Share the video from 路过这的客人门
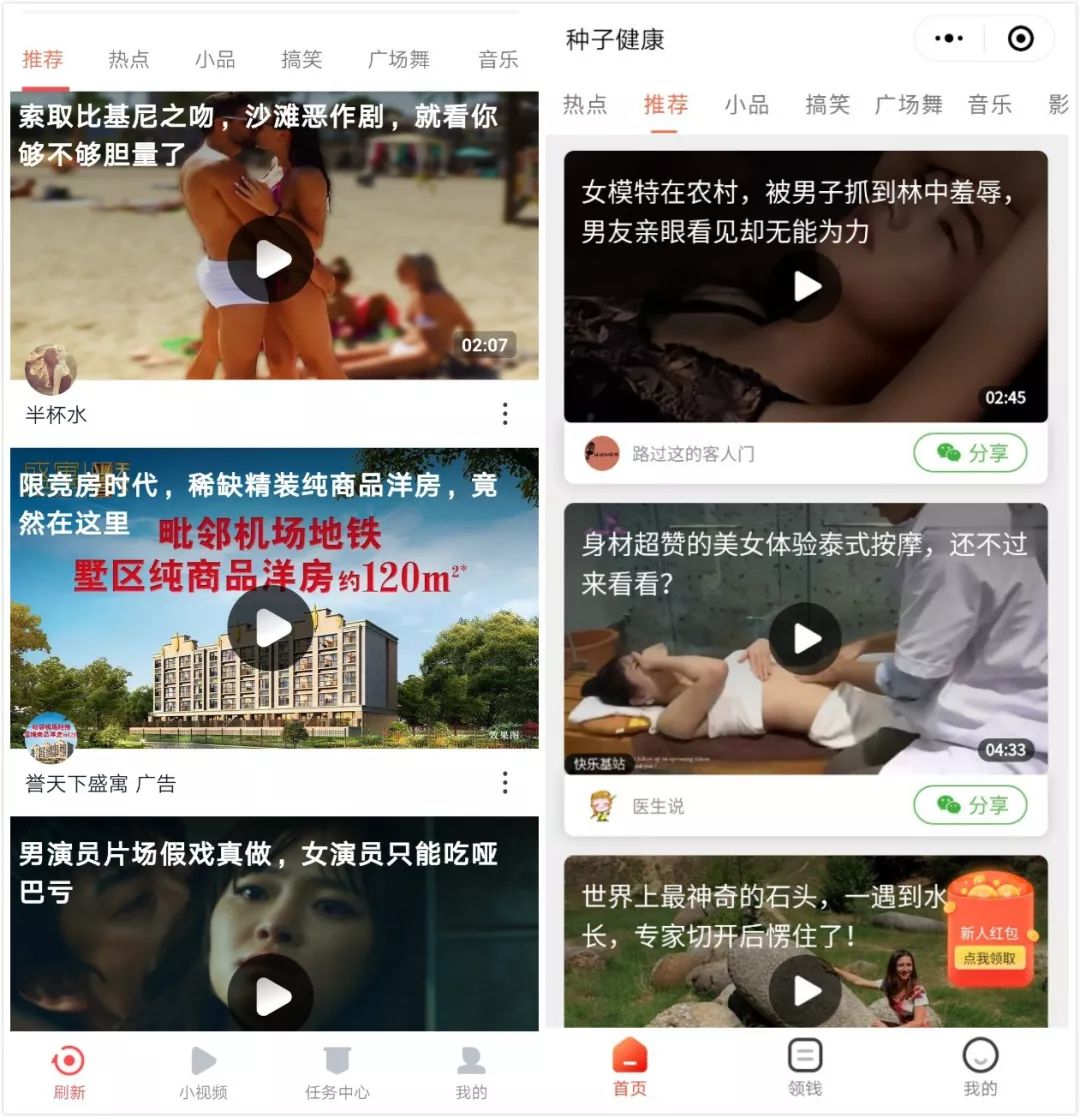 [970, 453]
